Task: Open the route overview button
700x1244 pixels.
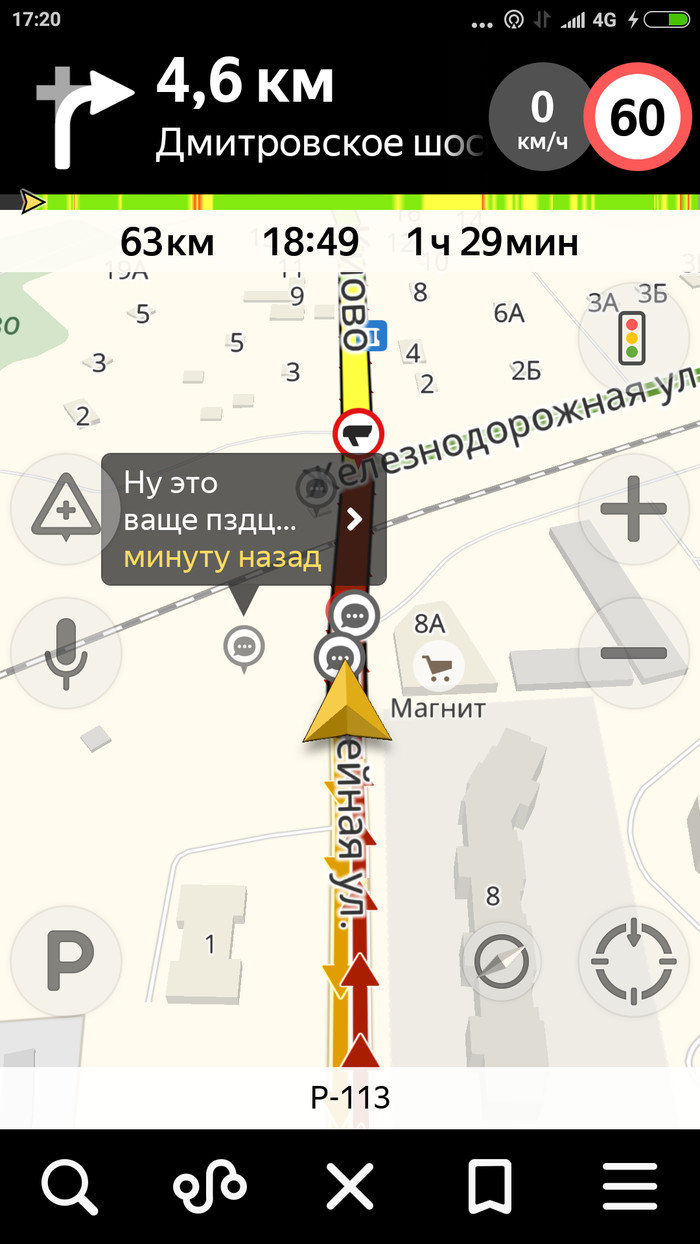Action: [x=209, y=1187]
